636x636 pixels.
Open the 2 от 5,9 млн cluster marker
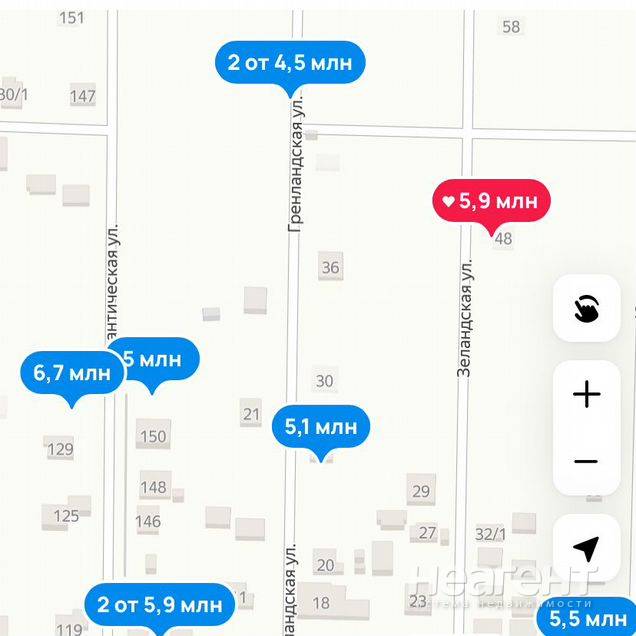click(160, 604)
